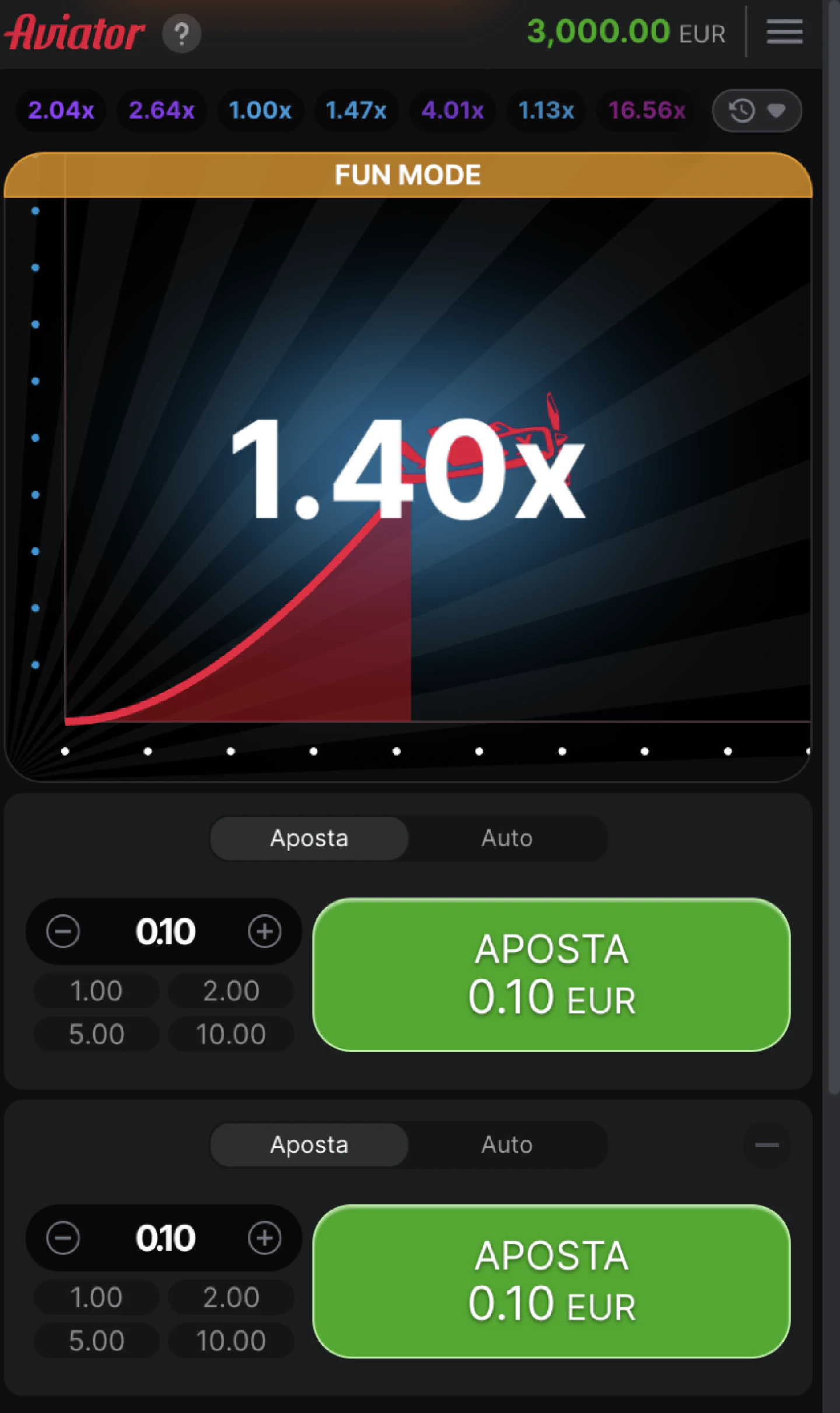This screenshot has width=840, height=1413.
Task: Place the second 0.10 EUR bet
Action: [x=551, y=1282]
